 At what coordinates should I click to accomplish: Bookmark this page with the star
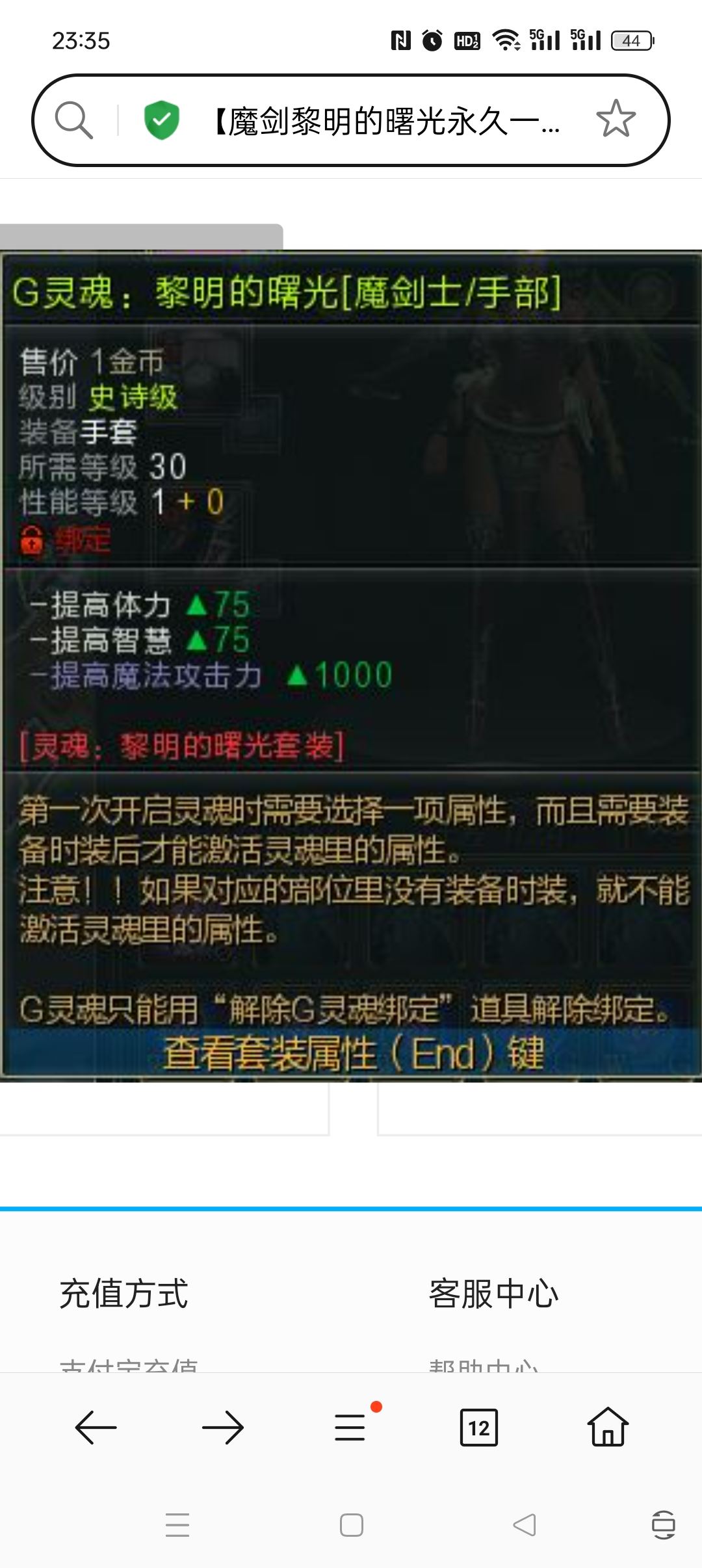click(x=616, y=119)
